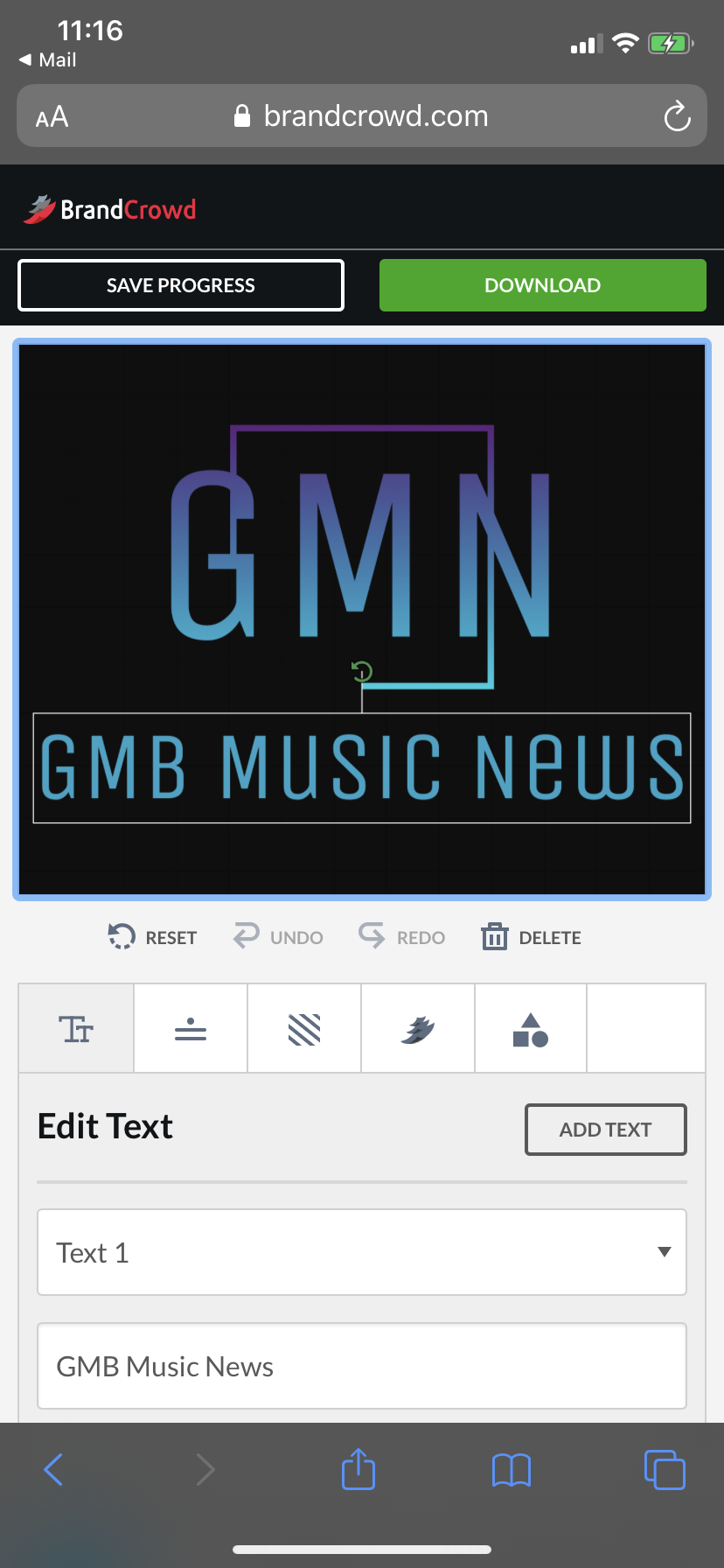
Task: Edit the GMB Music News text field
Action: (x=362, y=1366)
